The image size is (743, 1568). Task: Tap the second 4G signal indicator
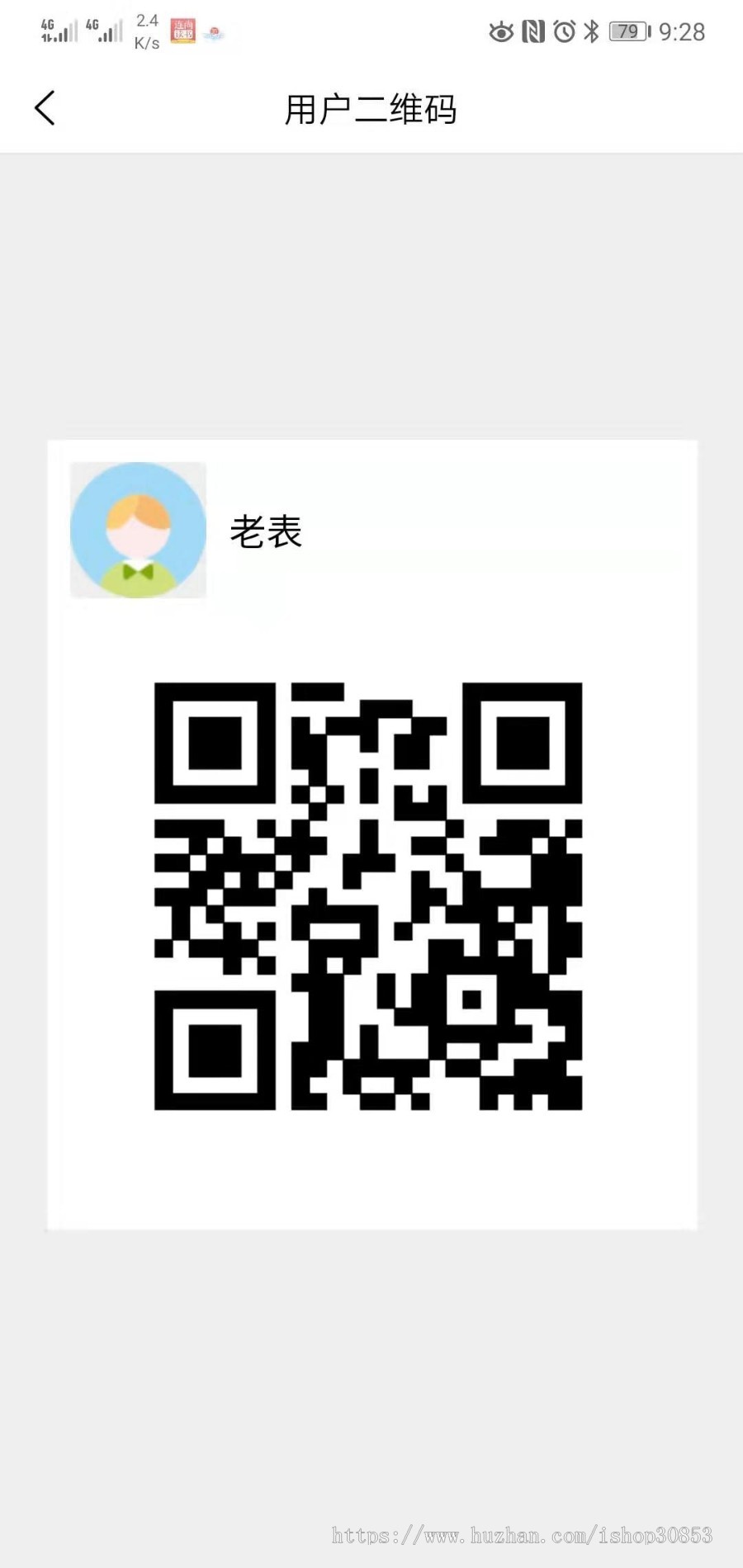[103, 31]
